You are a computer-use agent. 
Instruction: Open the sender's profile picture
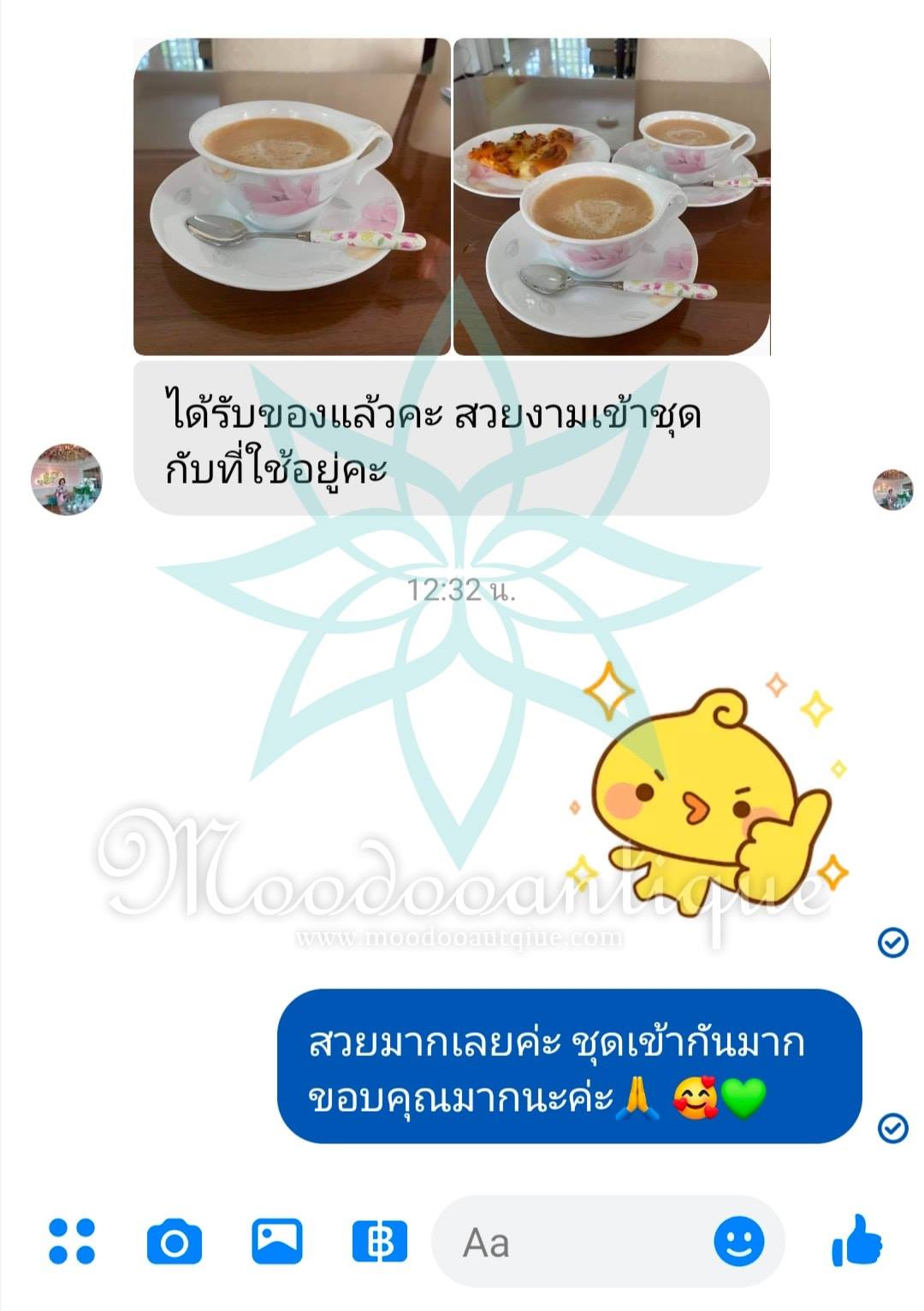pos(66,479)
